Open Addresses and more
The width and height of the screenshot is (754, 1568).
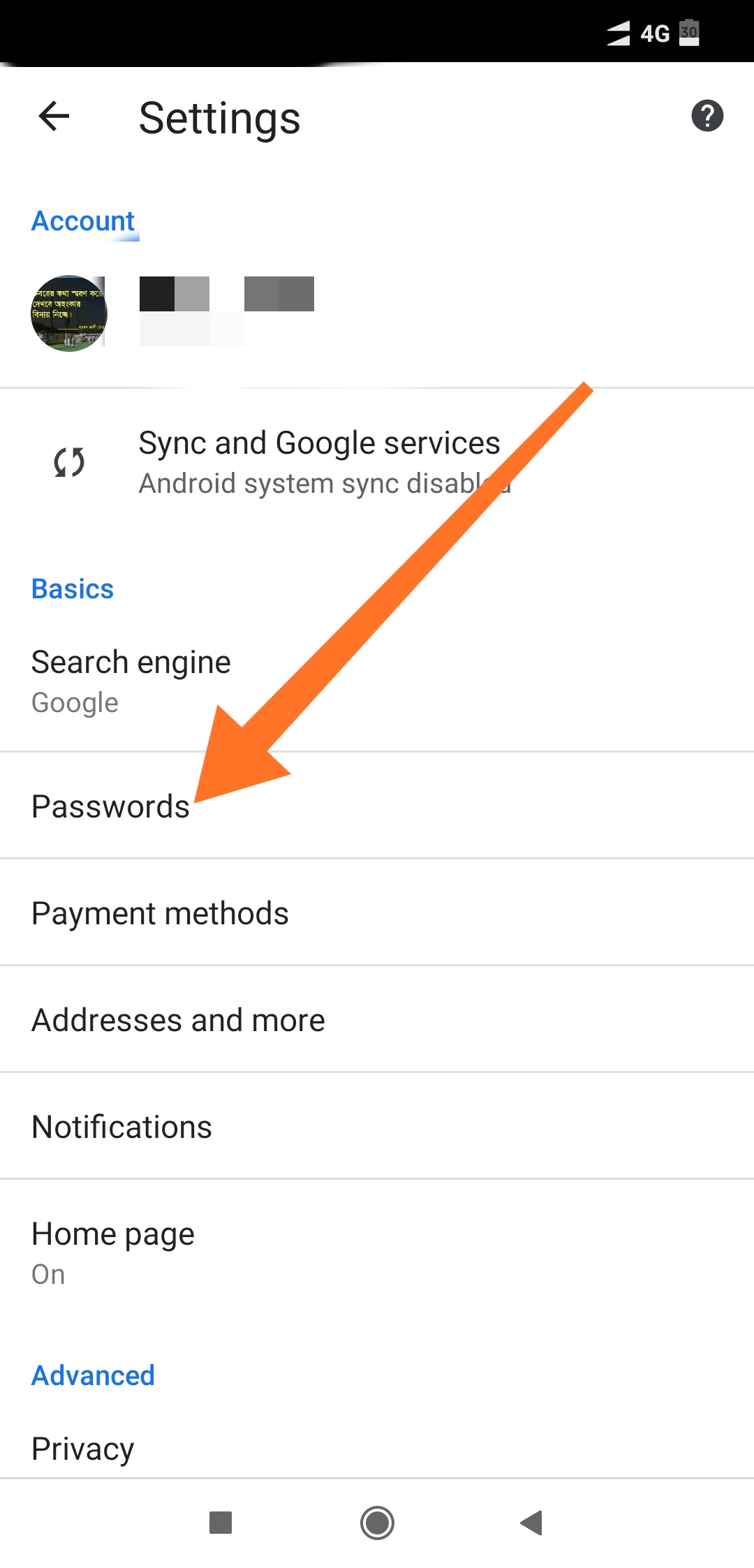coord(179,1020)
